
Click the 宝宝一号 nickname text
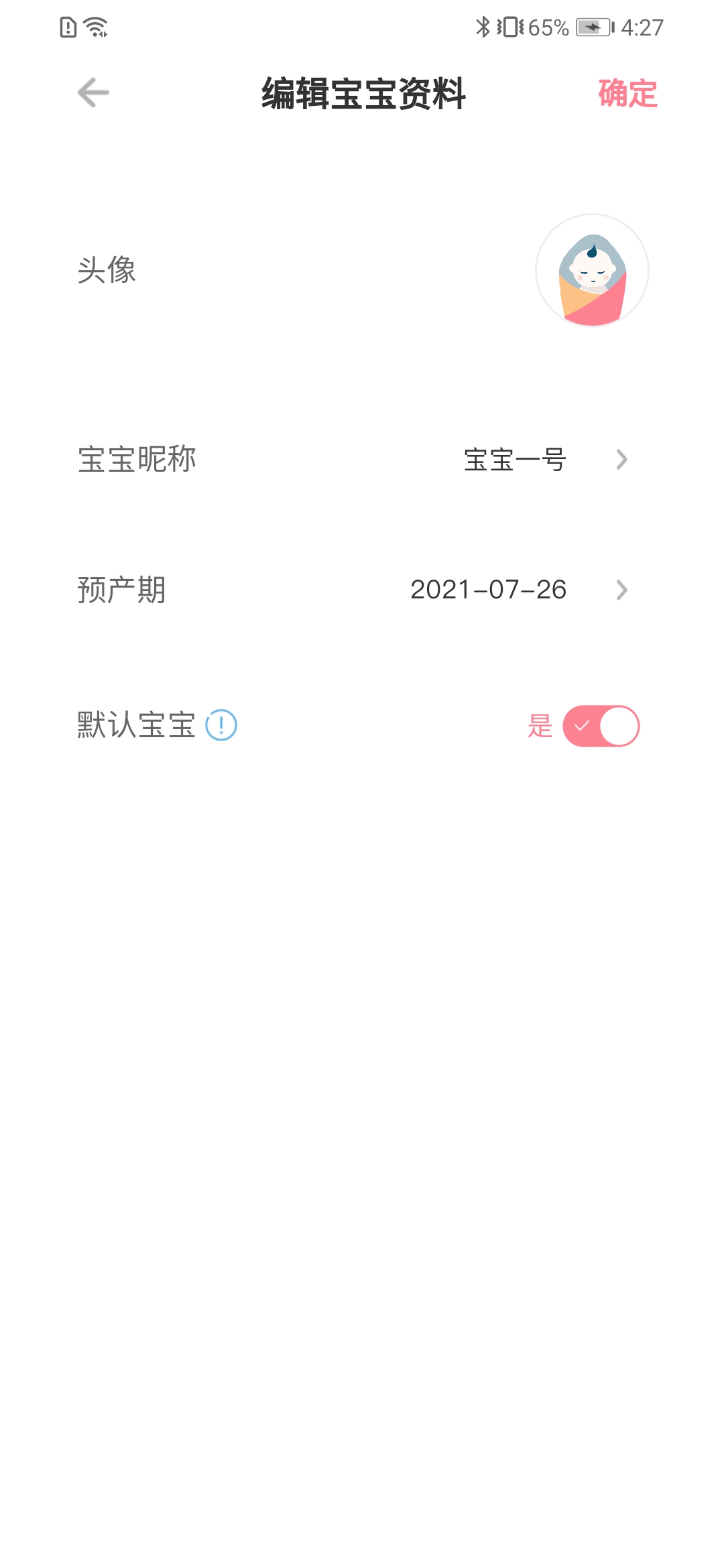pos(514,459)
